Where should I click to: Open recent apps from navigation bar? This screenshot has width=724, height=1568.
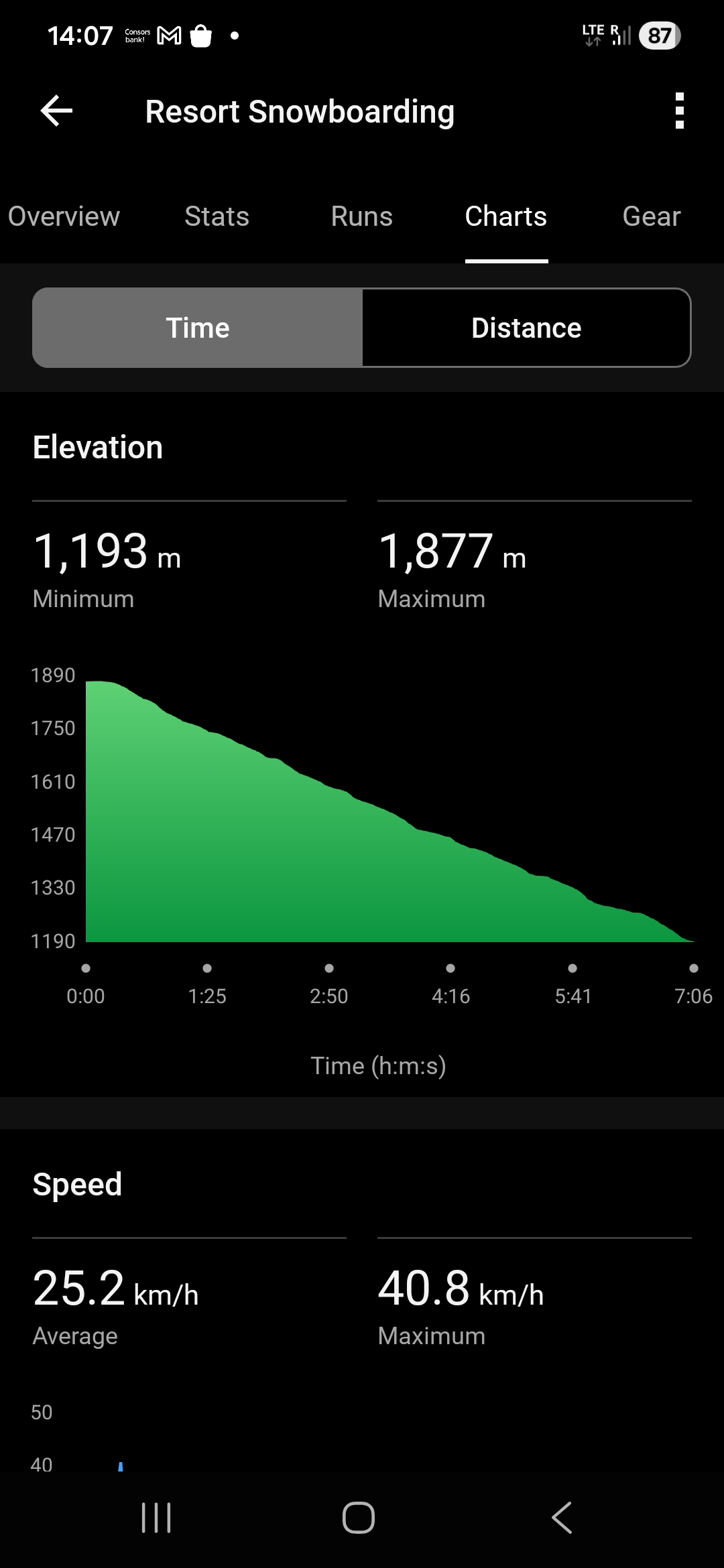pyautogui.click(x=156, y=1518)
